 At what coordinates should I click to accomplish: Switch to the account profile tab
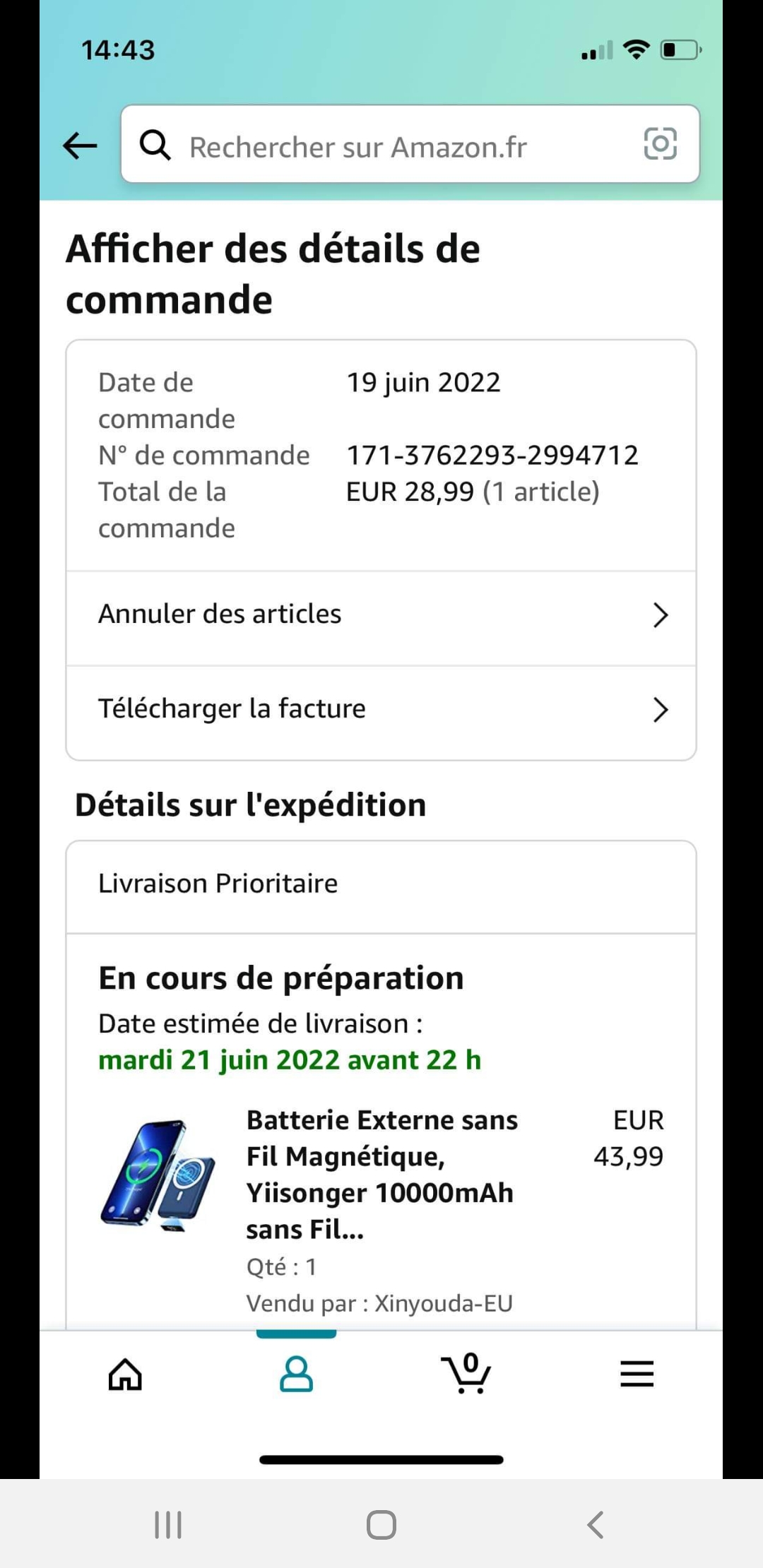point(296,1374)
